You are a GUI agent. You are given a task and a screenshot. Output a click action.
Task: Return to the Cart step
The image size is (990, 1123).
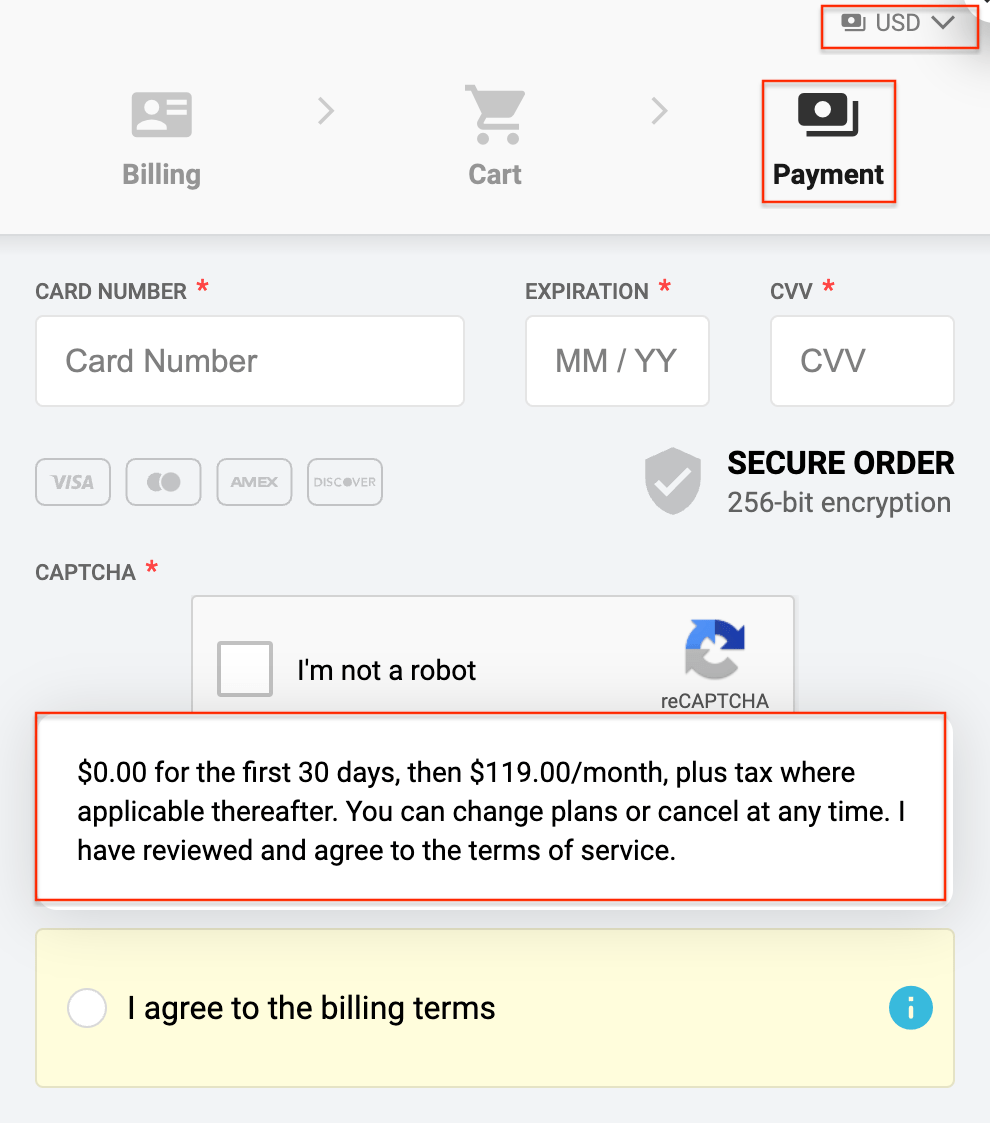(495, 140)
